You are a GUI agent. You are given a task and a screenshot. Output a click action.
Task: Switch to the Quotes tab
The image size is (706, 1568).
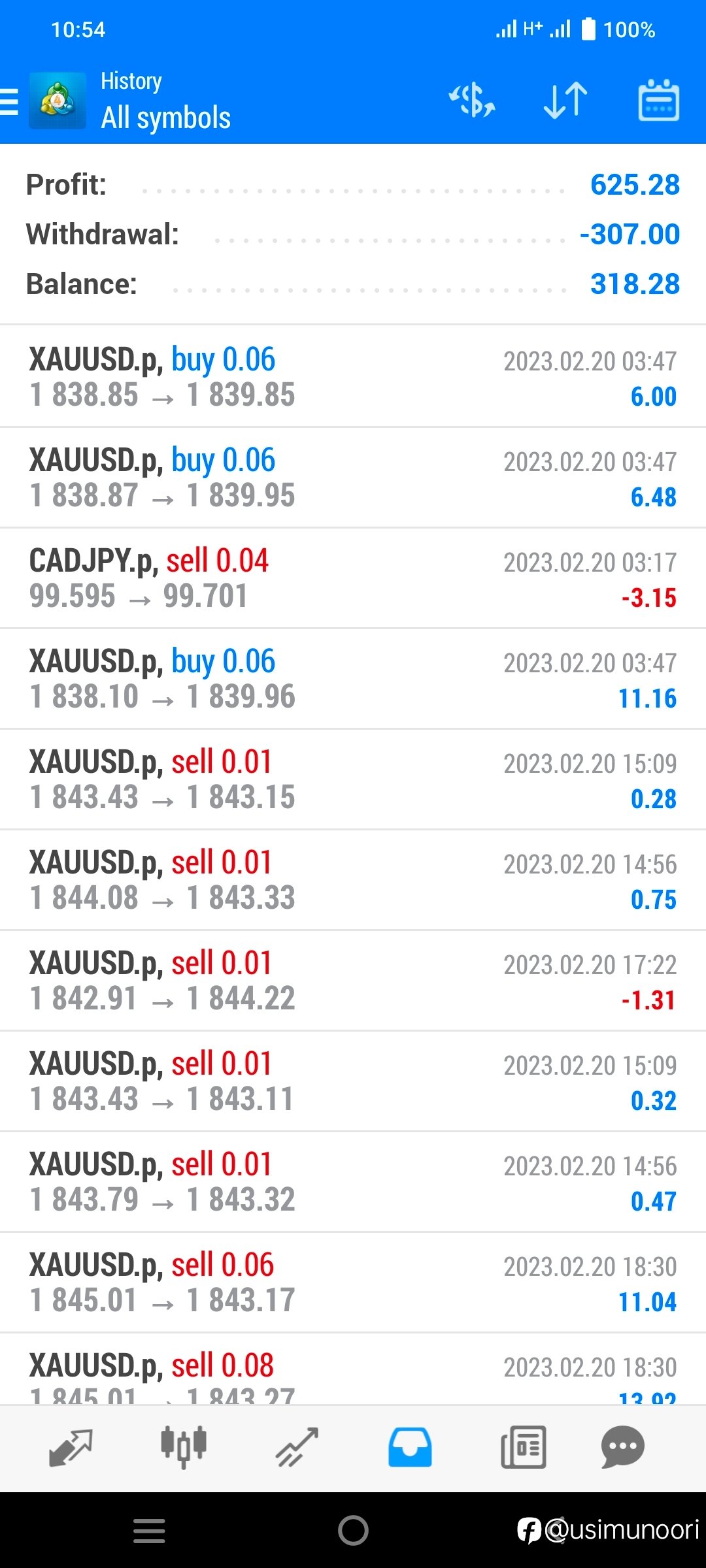(71, 1448)
